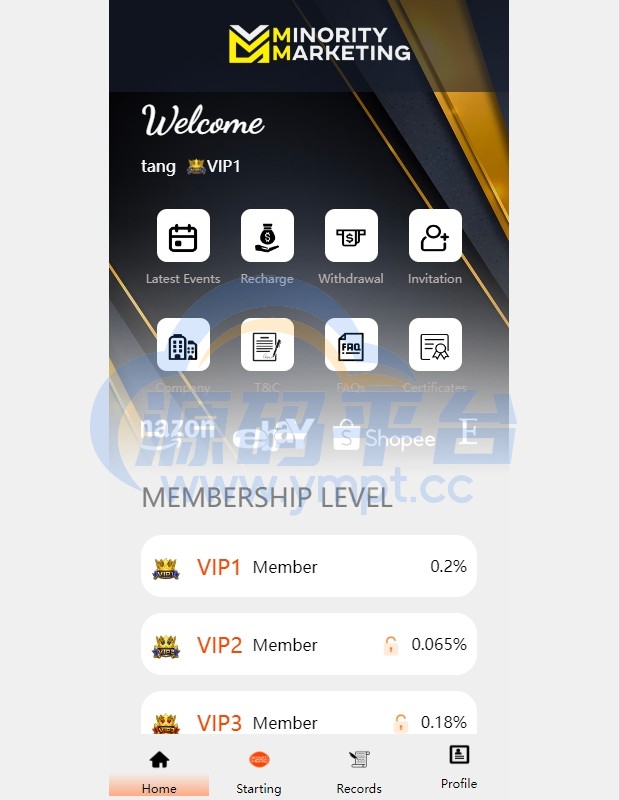Switch to the Records tab
This screenshot has width=619, height=800.
359,771
